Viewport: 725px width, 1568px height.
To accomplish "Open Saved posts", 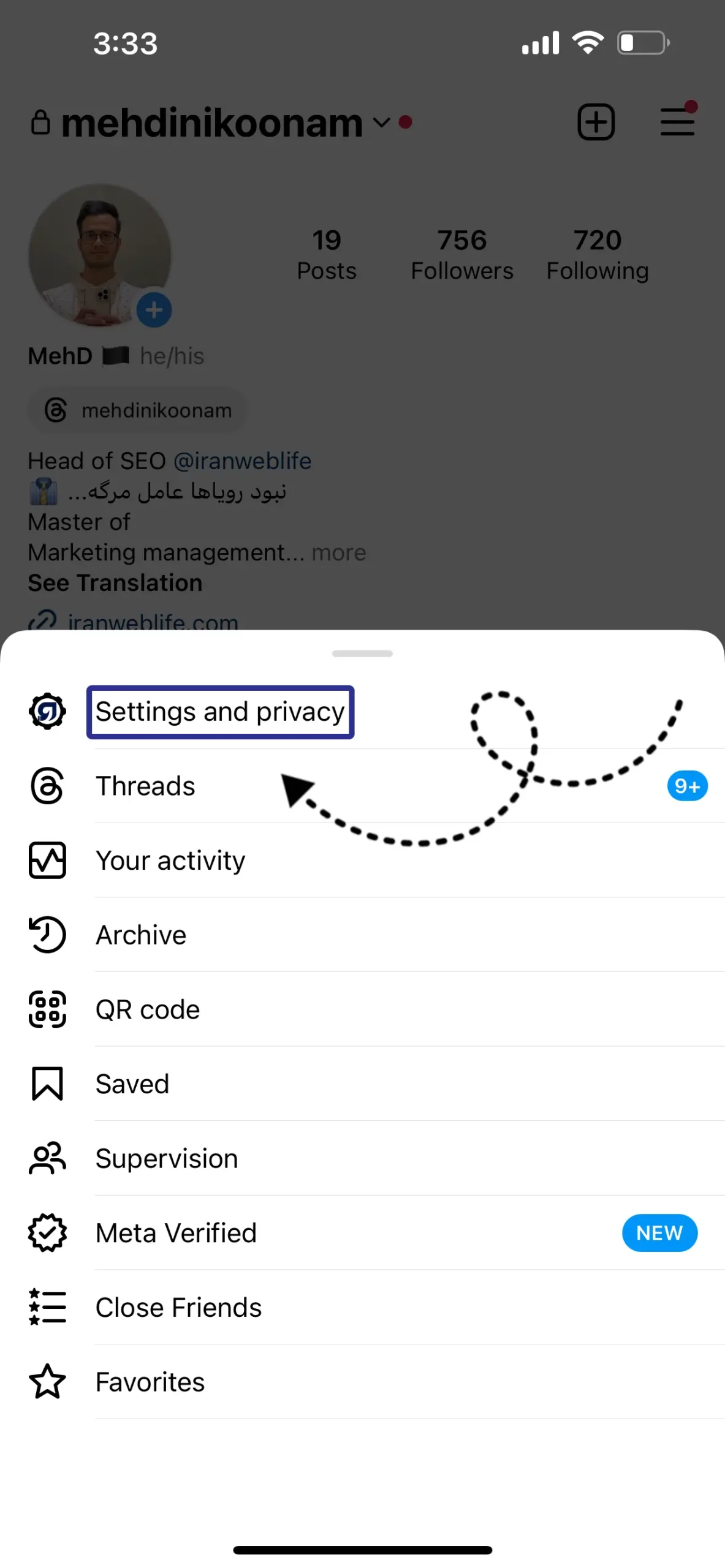I will tap(362, 1084).
